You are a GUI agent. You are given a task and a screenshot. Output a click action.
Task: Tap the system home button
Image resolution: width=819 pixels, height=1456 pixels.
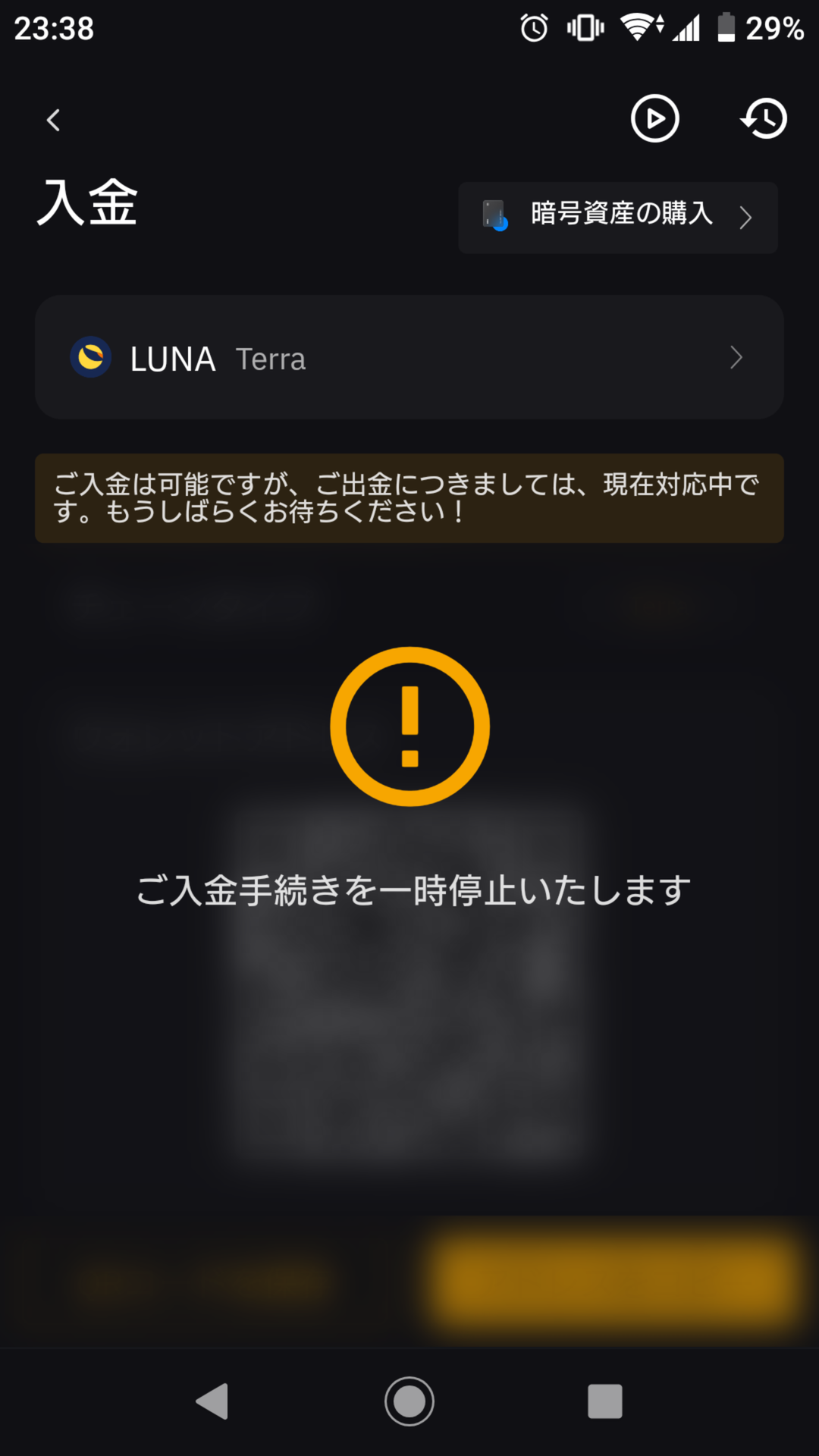pos(409,1401)
